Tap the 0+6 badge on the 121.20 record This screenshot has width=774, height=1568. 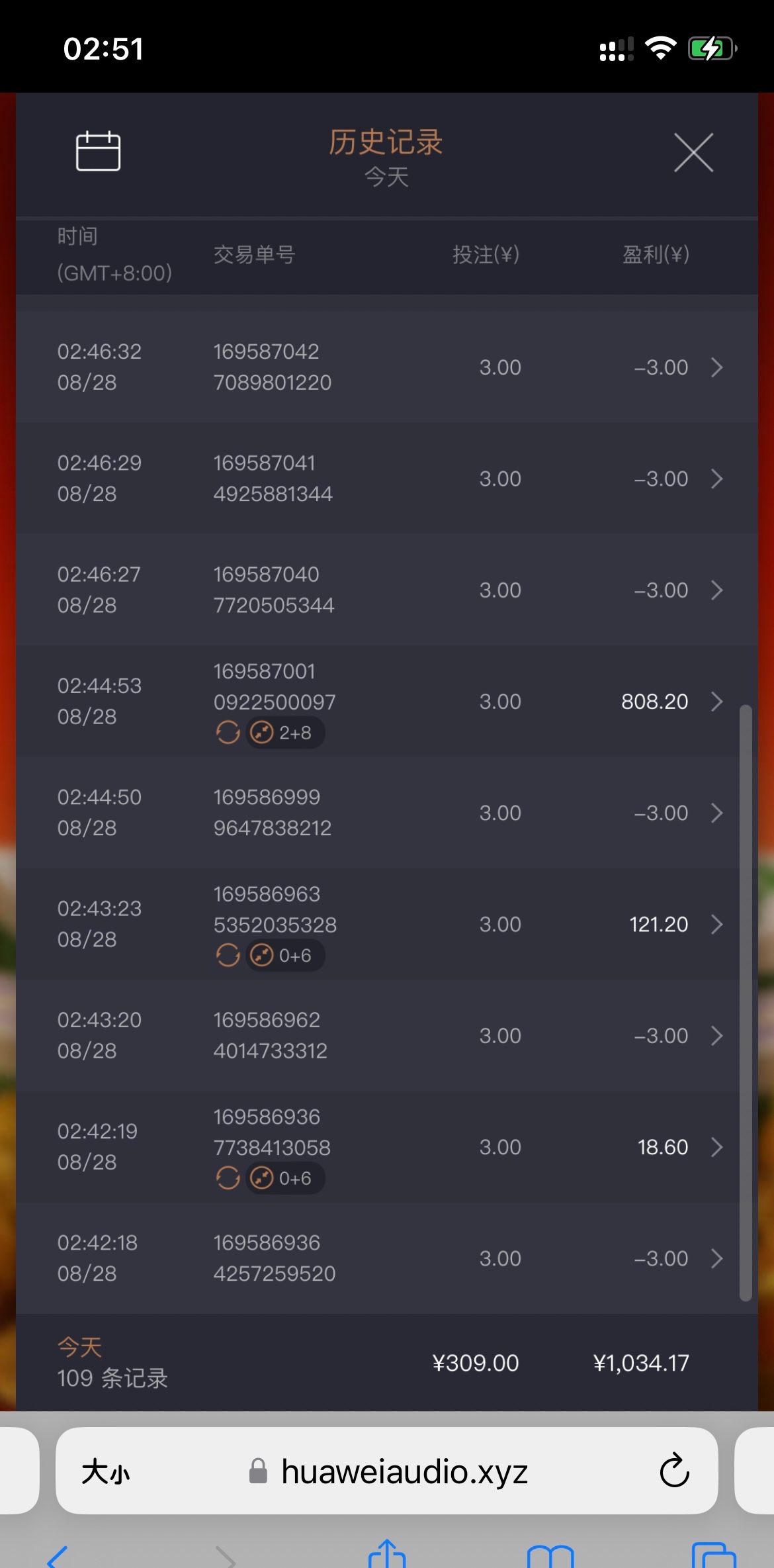tap(285, 956)
